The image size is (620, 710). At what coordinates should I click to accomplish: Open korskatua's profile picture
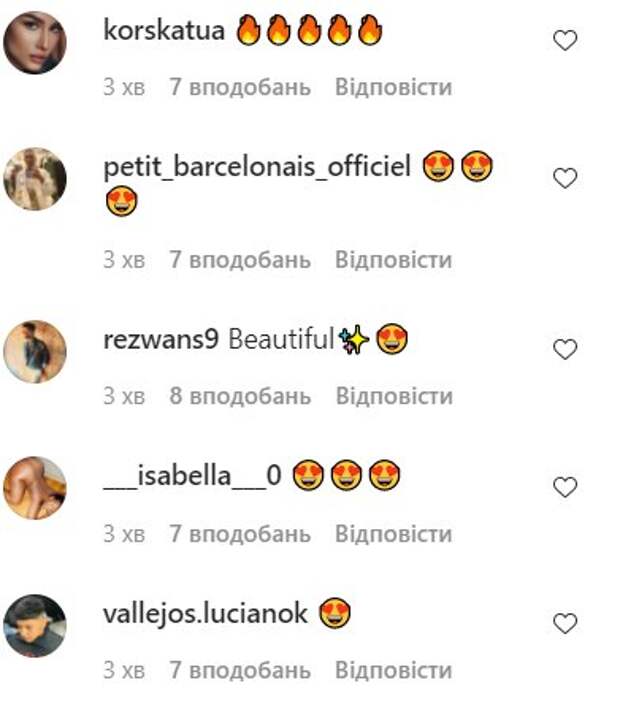pyautogui.click(x=35, y=42)
